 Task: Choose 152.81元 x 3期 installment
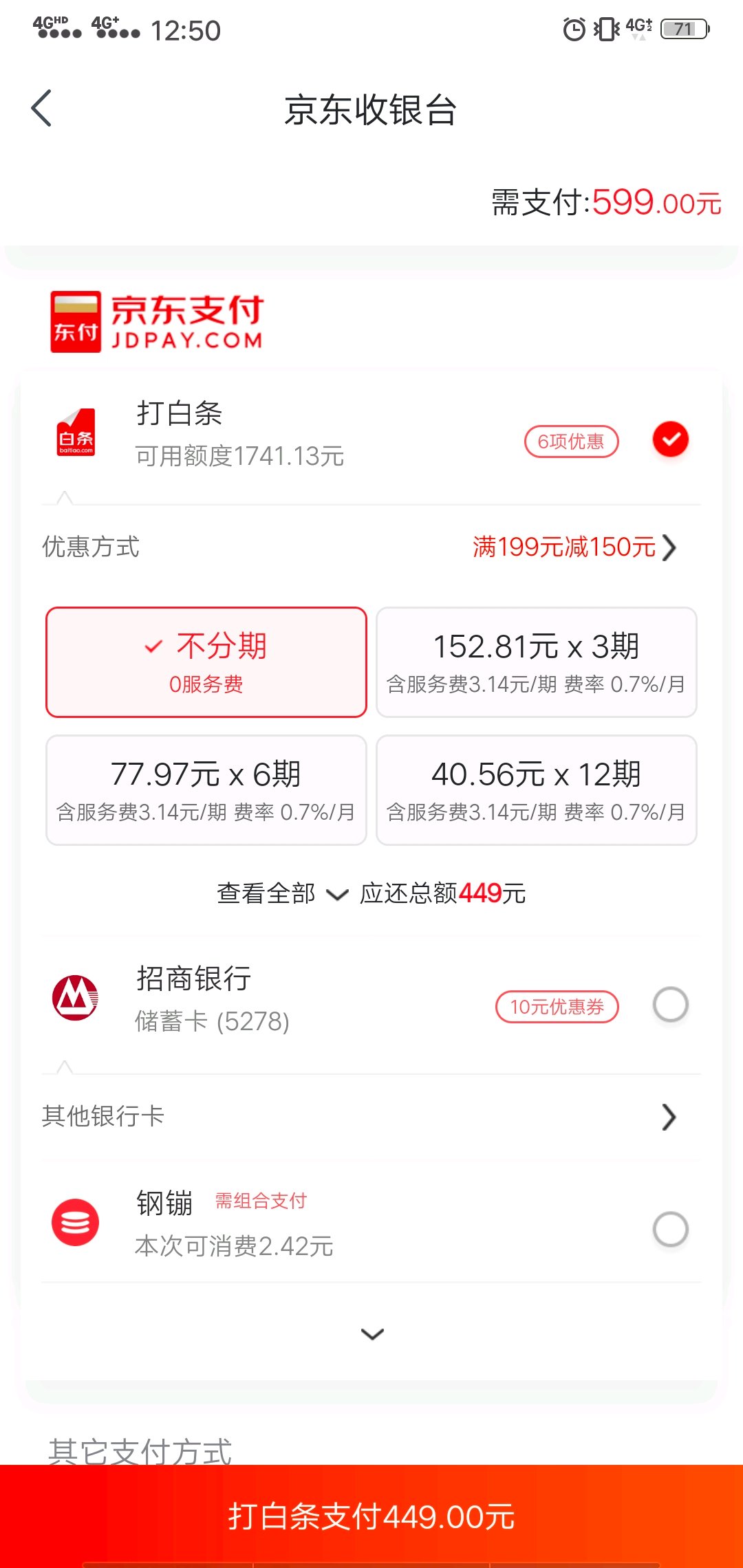537,662
